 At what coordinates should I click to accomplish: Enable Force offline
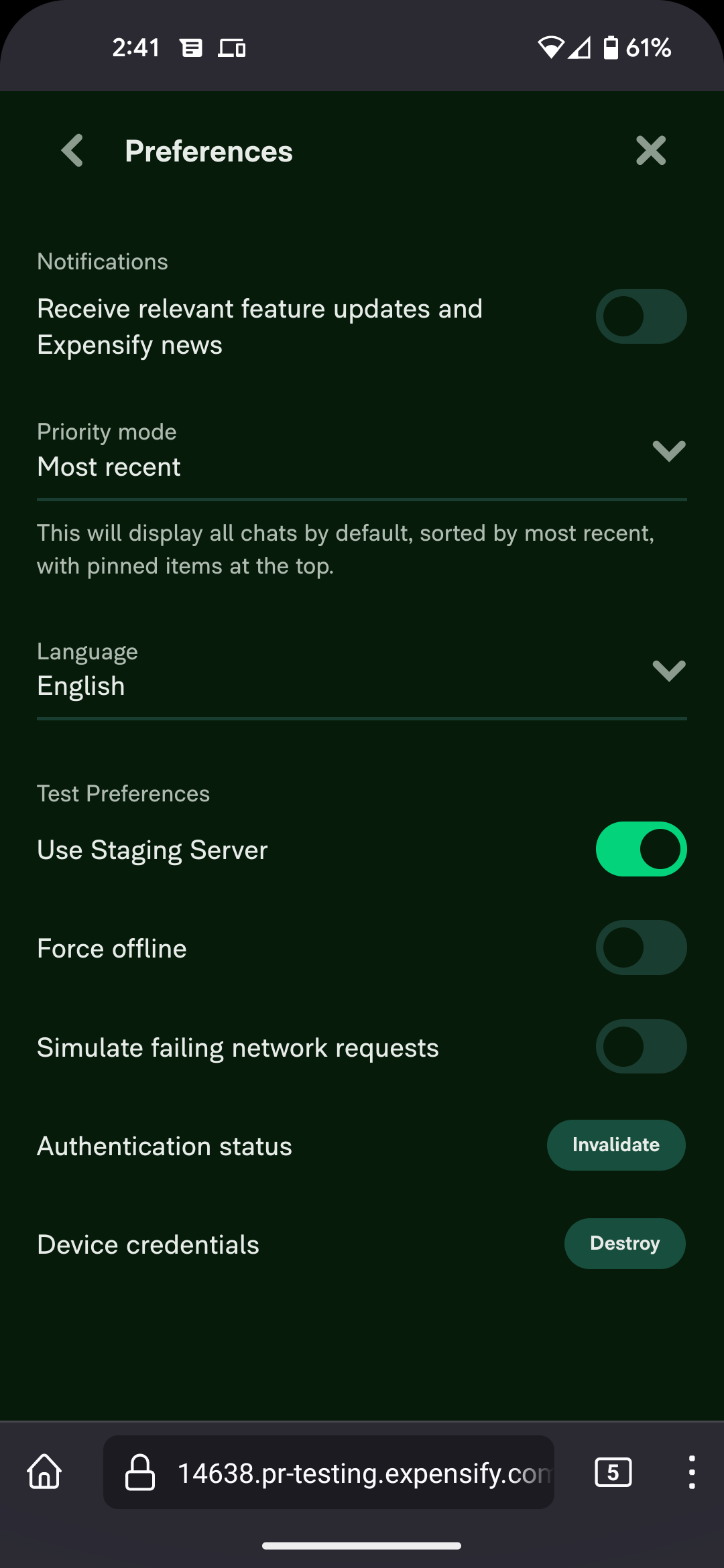coord(641,948)
